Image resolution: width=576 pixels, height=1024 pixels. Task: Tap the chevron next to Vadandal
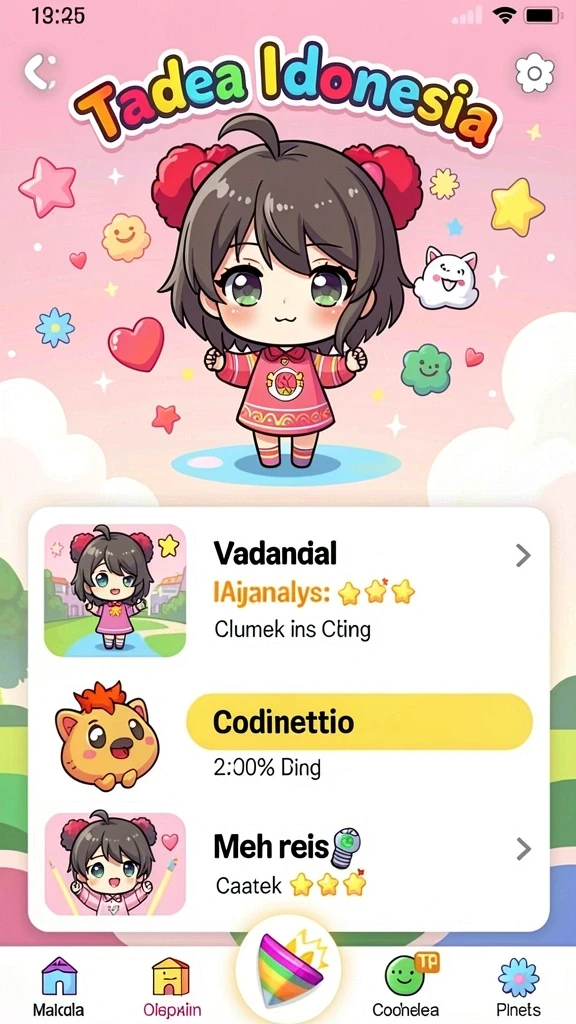(x=523, y=556)
